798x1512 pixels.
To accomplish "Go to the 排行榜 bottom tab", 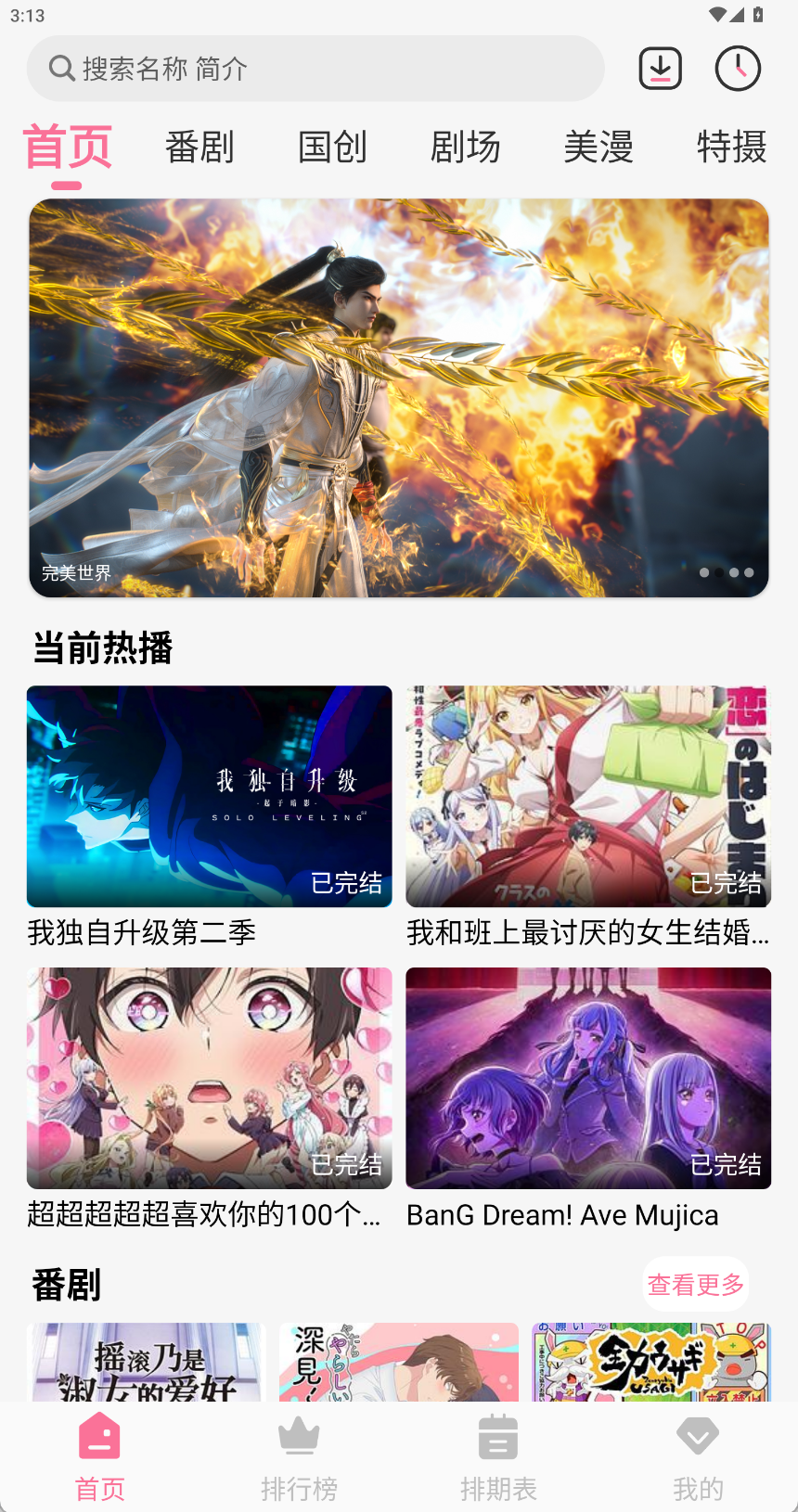I will coord(299,1456).
